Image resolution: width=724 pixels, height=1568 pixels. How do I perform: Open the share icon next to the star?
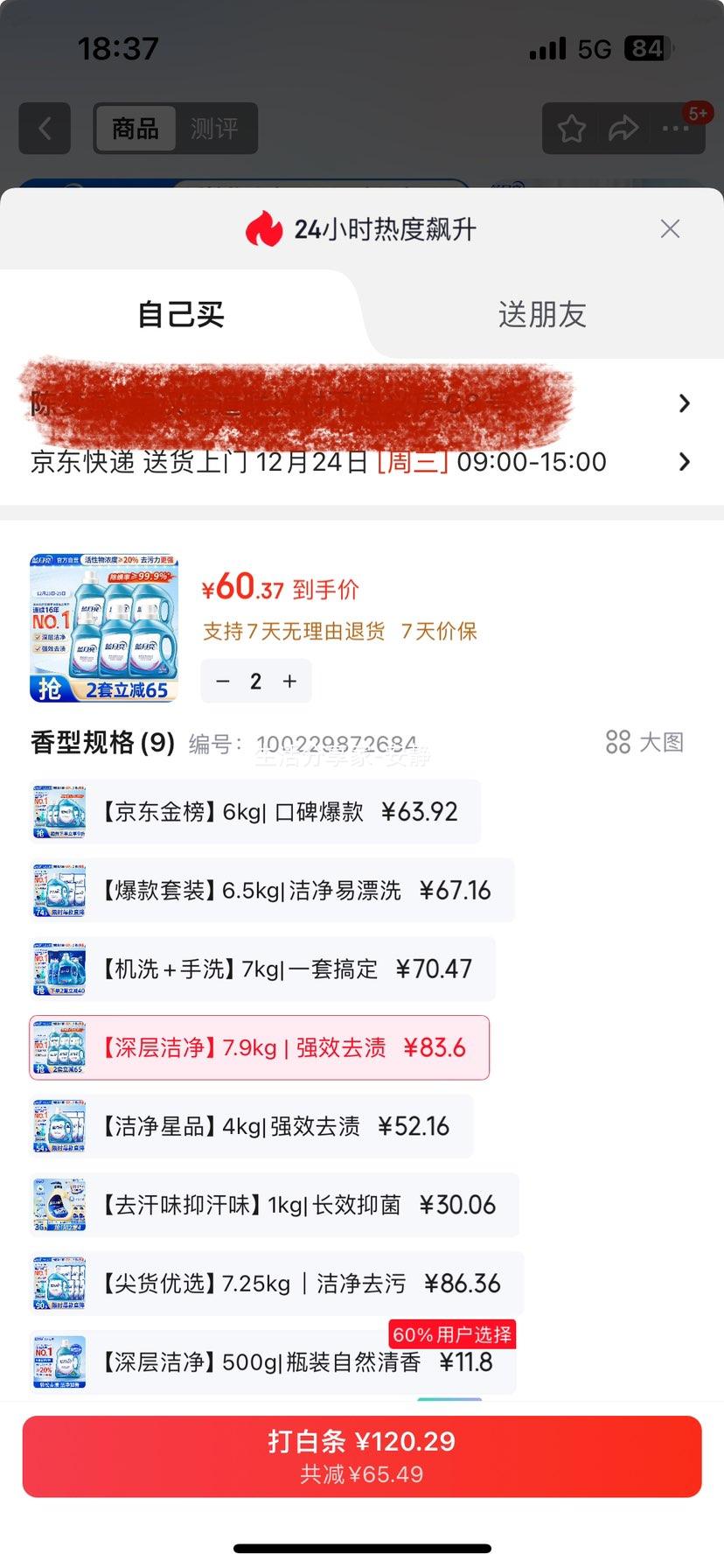pyautogui.click(x=623, y=128)
